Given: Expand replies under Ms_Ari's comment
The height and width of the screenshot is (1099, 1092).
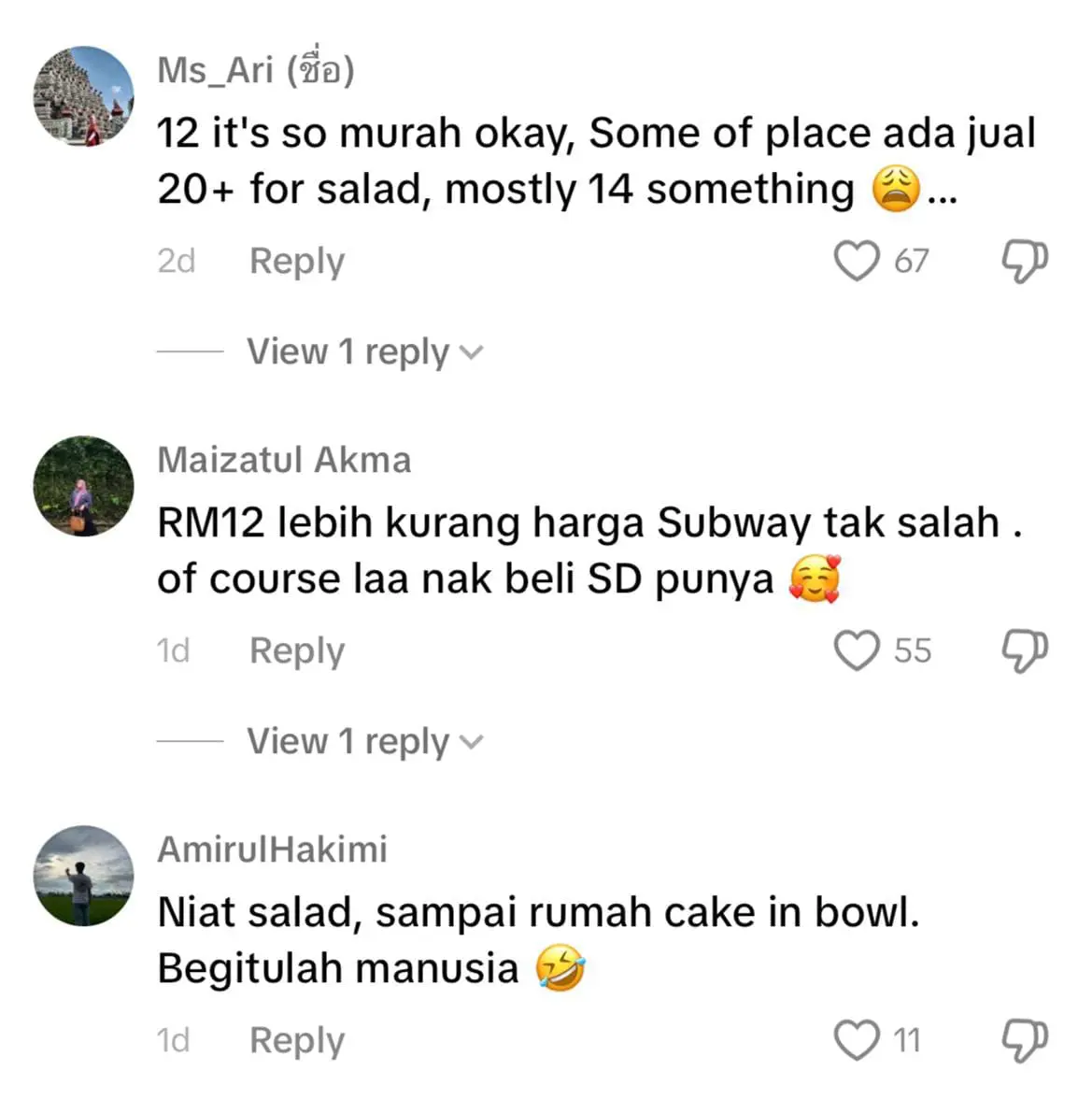Looking at the screenshot, I should pos(364,352).
